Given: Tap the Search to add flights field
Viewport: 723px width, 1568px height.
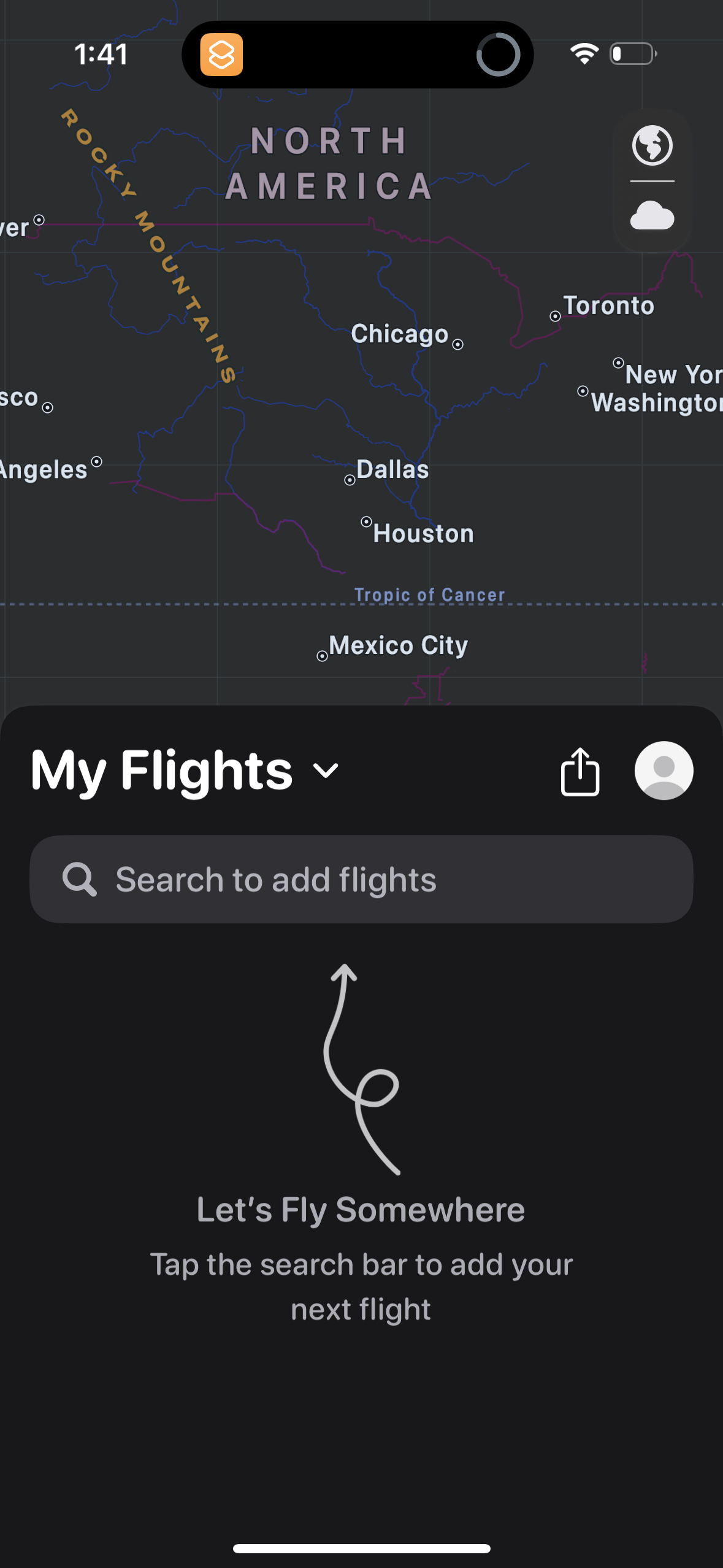Looking at the screenshot, I should (361, 879).
